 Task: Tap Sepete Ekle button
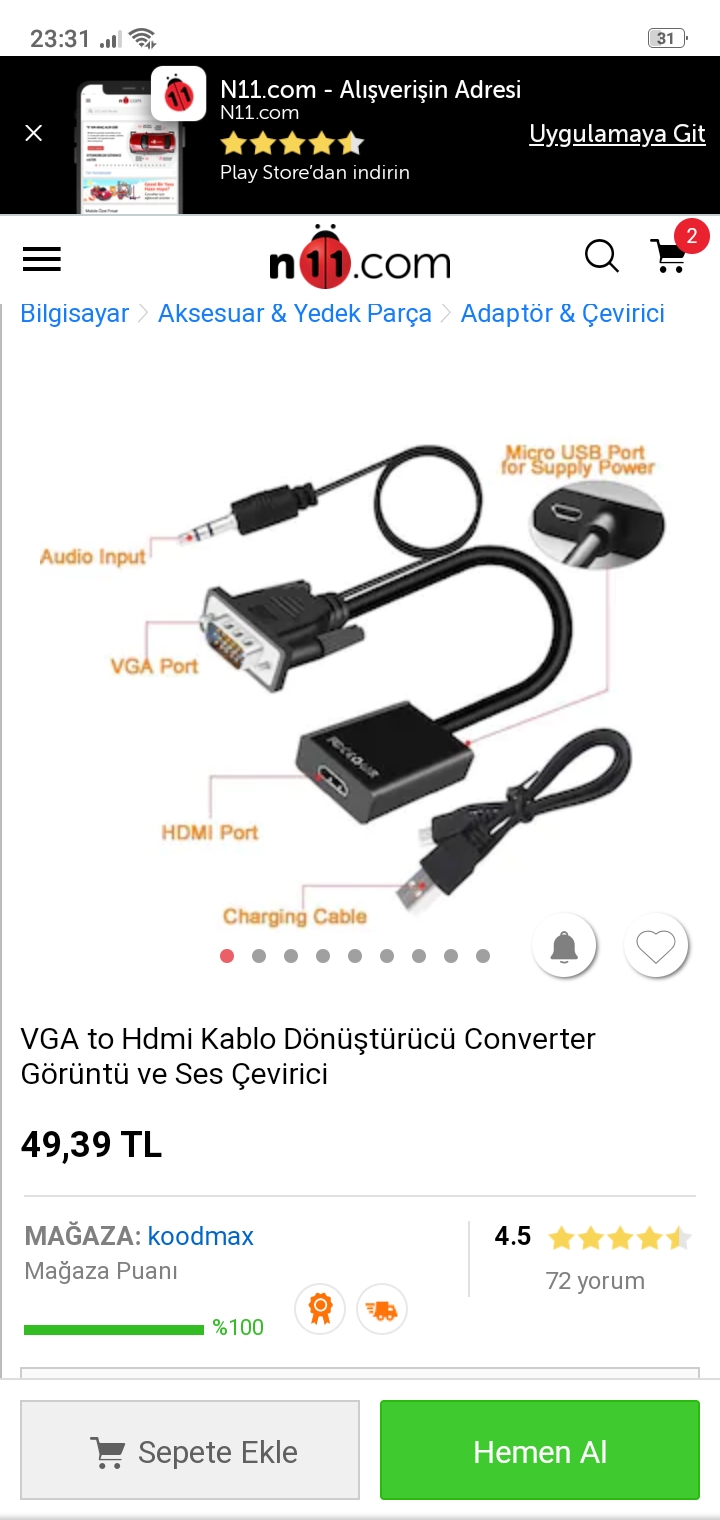click(x=190, y=1451)
